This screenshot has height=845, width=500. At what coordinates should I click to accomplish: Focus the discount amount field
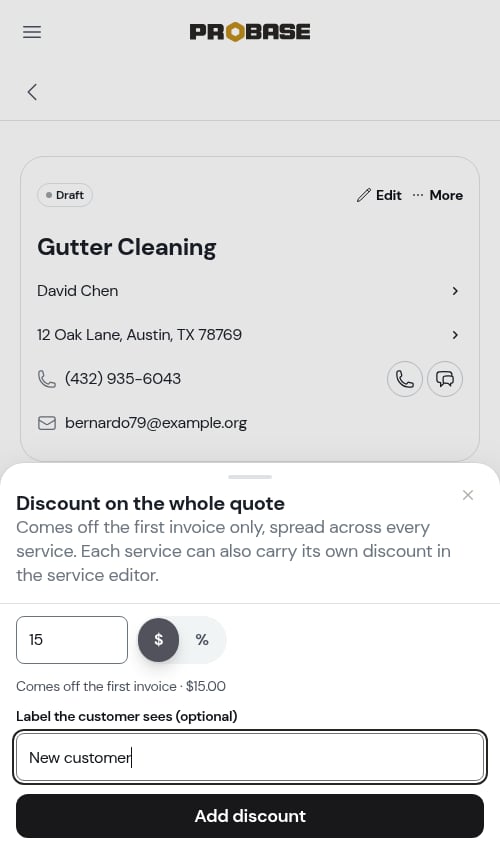72,640
